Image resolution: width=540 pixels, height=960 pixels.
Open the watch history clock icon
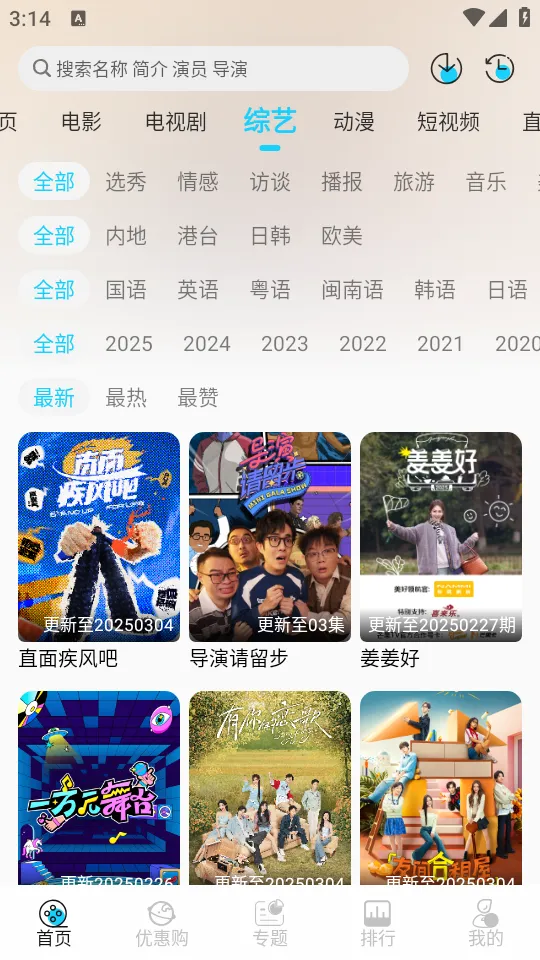(x=500, y=69)
